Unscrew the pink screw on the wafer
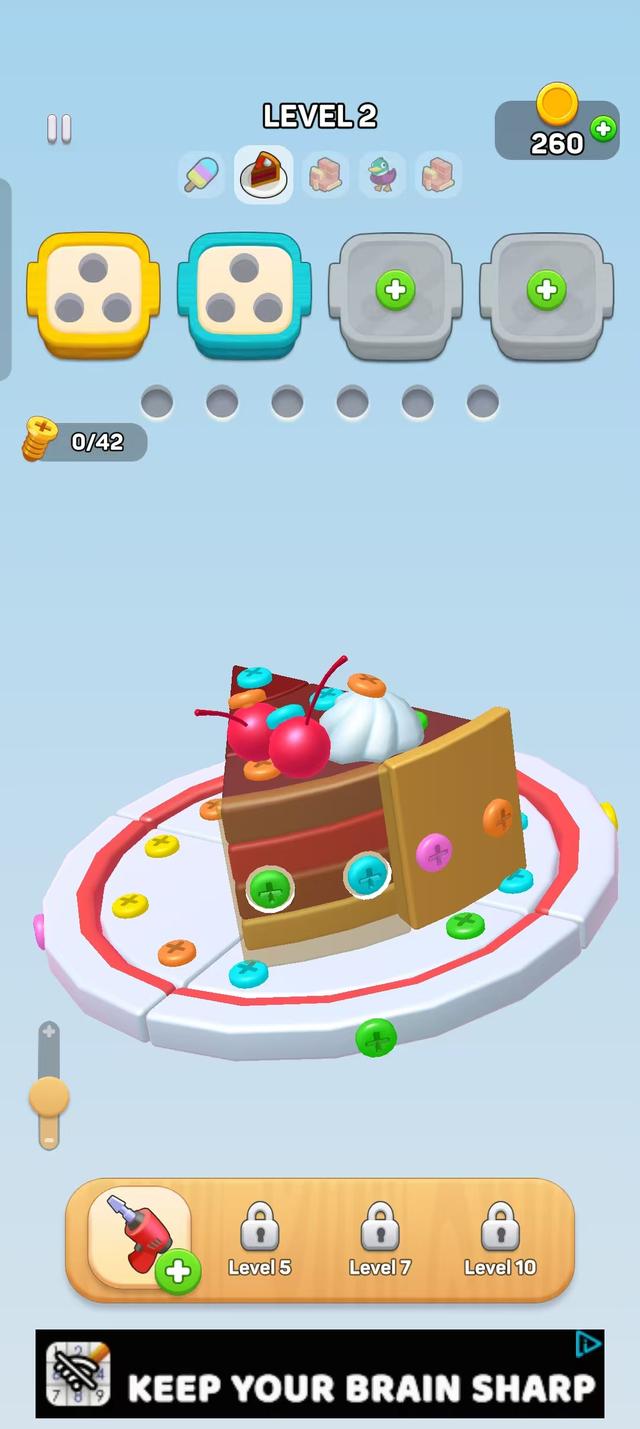The height and width of the screenshot is (1429, 640). pos(434,853)
